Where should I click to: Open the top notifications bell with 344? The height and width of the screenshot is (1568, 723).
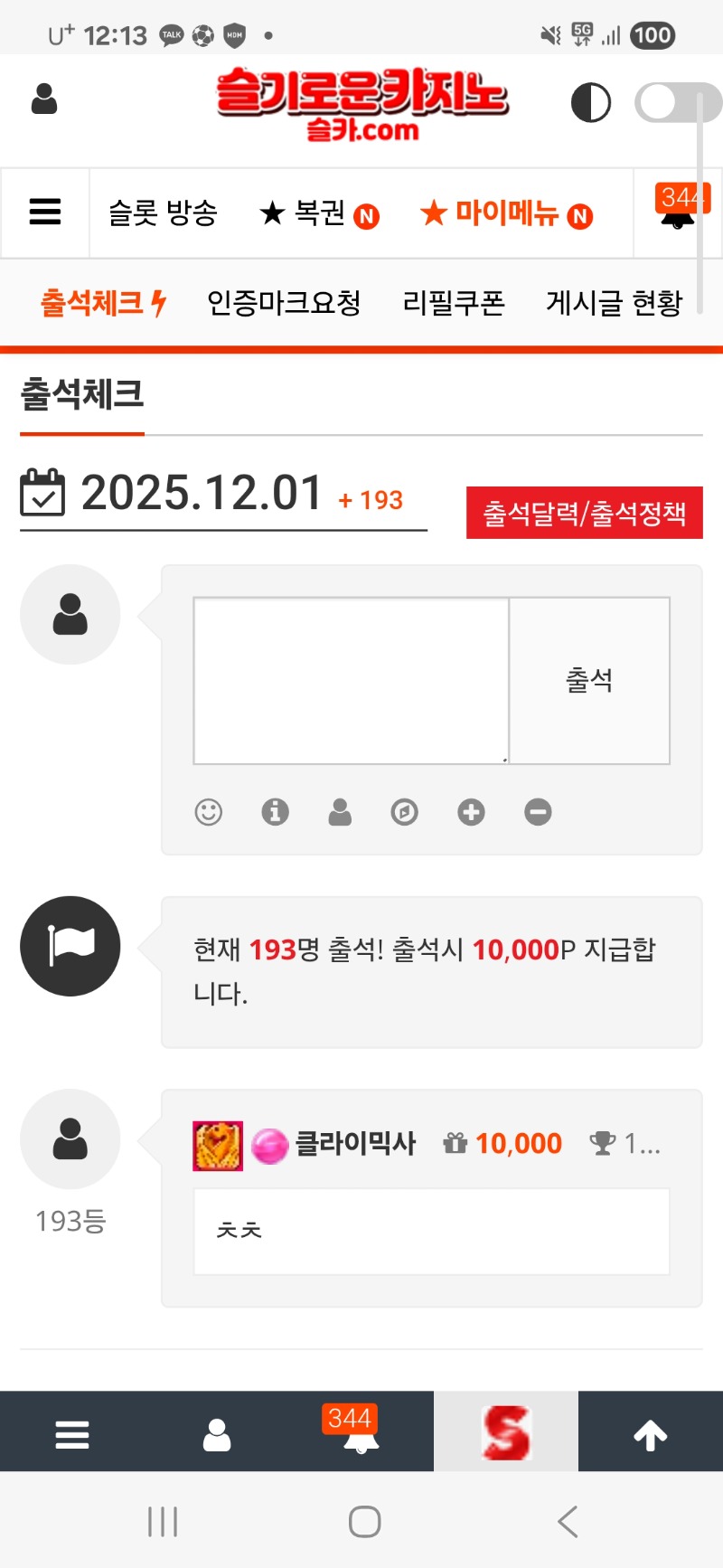(678, 212)
